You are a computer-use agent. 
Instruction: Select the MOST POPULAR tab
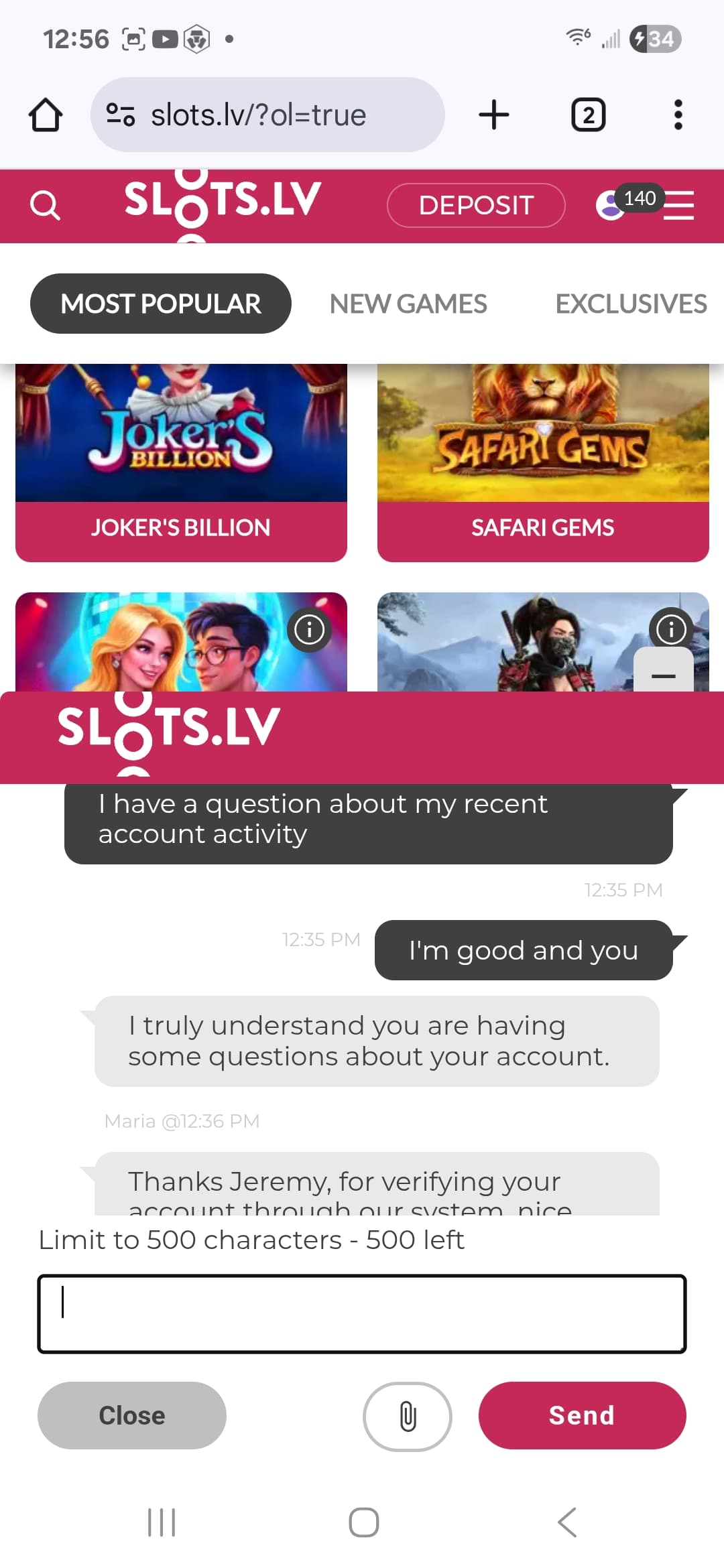[x=161, y=304]
